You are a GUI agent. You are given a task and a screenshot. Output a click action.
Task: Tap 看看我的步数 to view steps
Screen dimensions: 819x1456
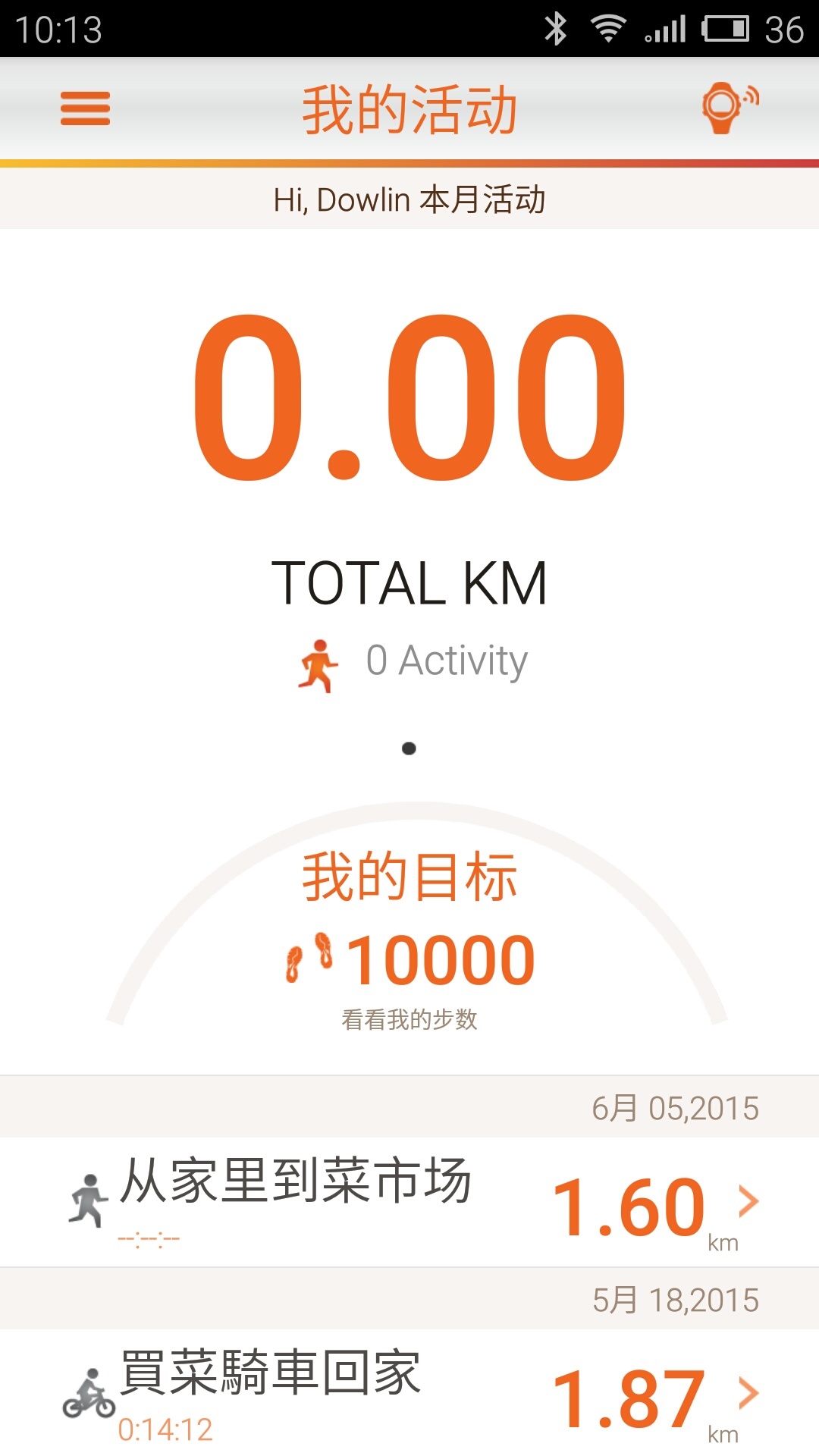[409, 1019]
